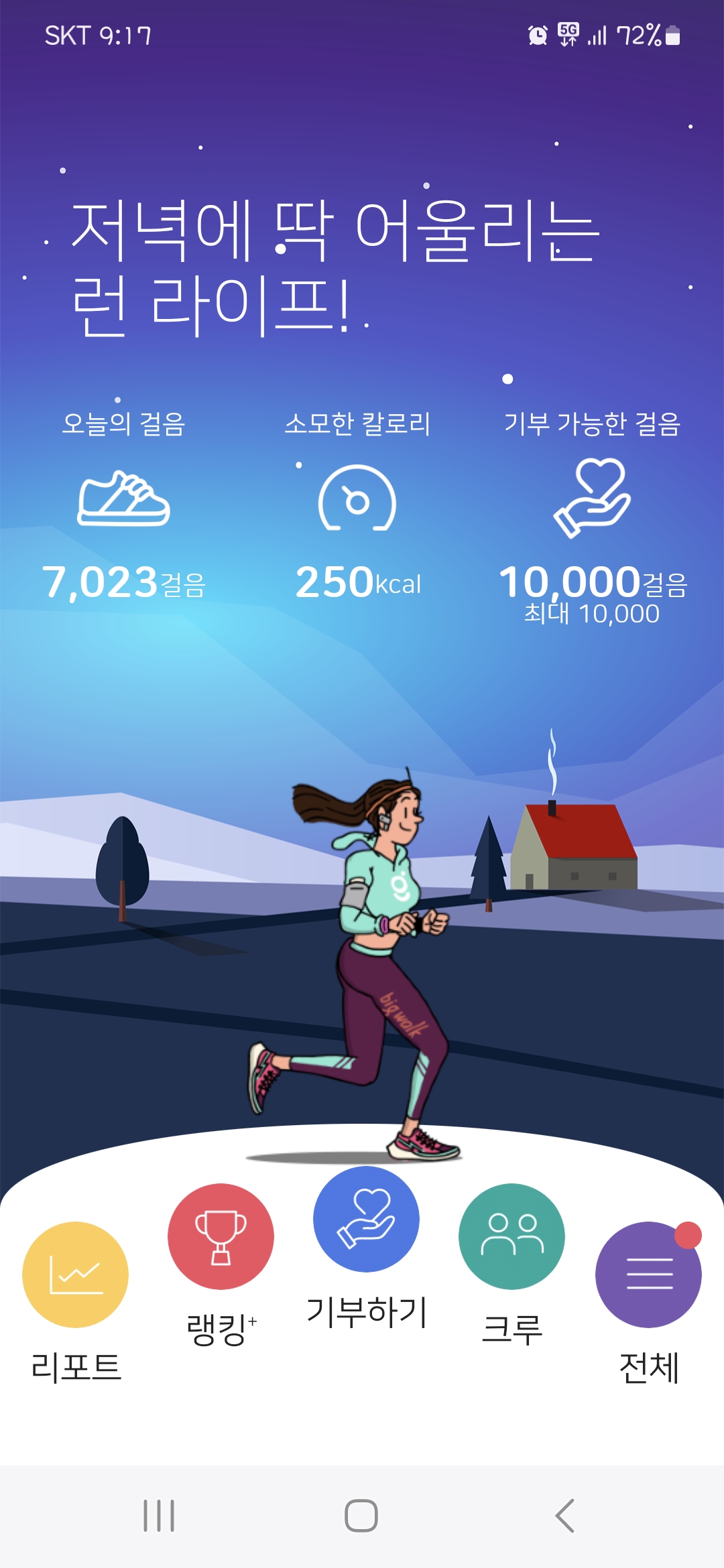Image resolution: width=724 pixels, height=1568 pixels.
Task: Go back with the system back button
Action: tap(565, 1516)
